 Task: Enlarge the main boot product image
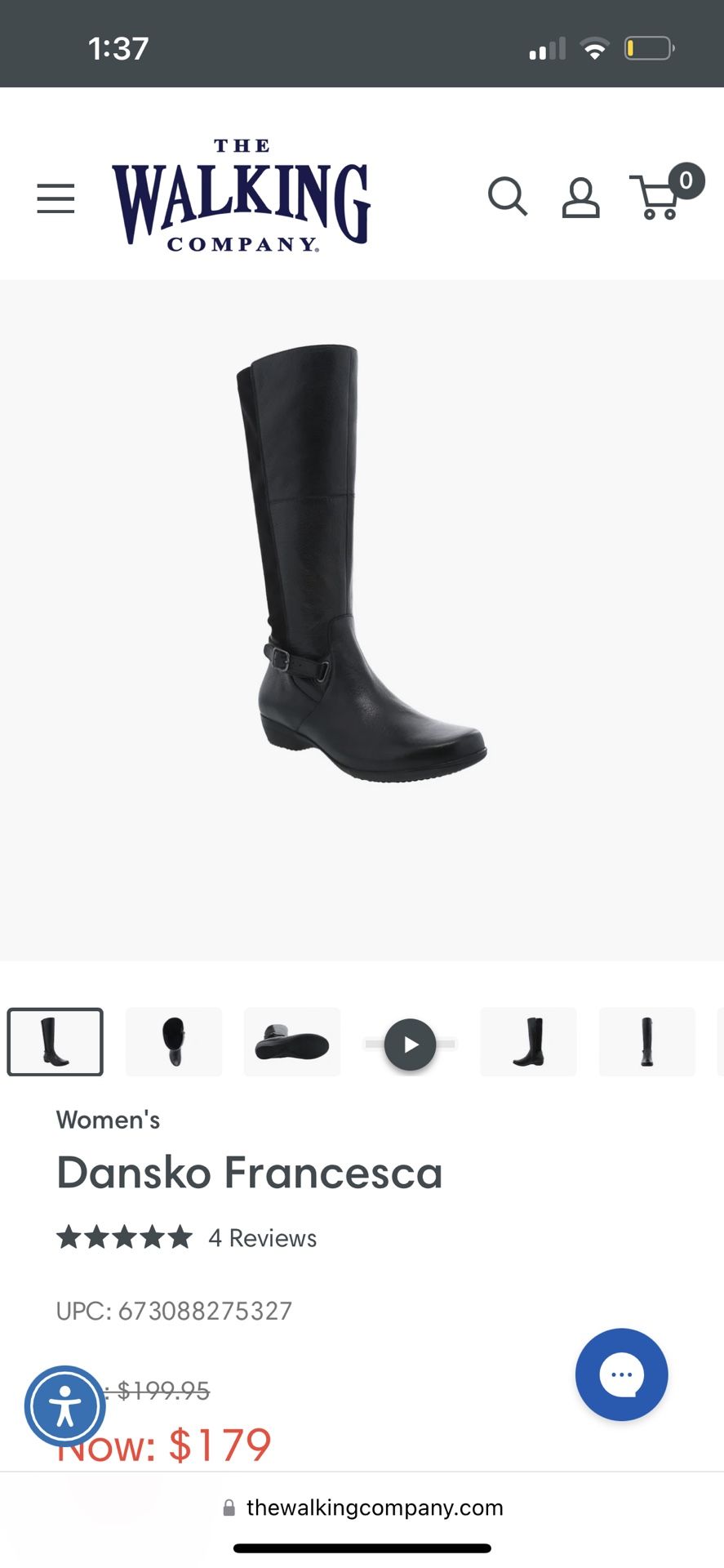point(362,621)
